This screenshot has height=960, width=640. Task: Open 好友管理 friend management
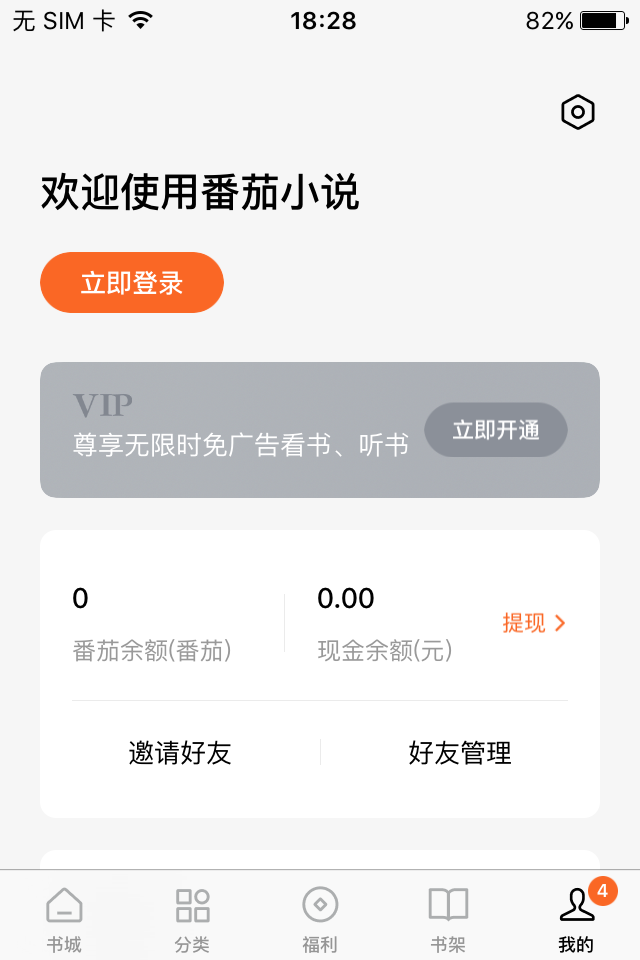pyautogui.click(x=460, y=753)
